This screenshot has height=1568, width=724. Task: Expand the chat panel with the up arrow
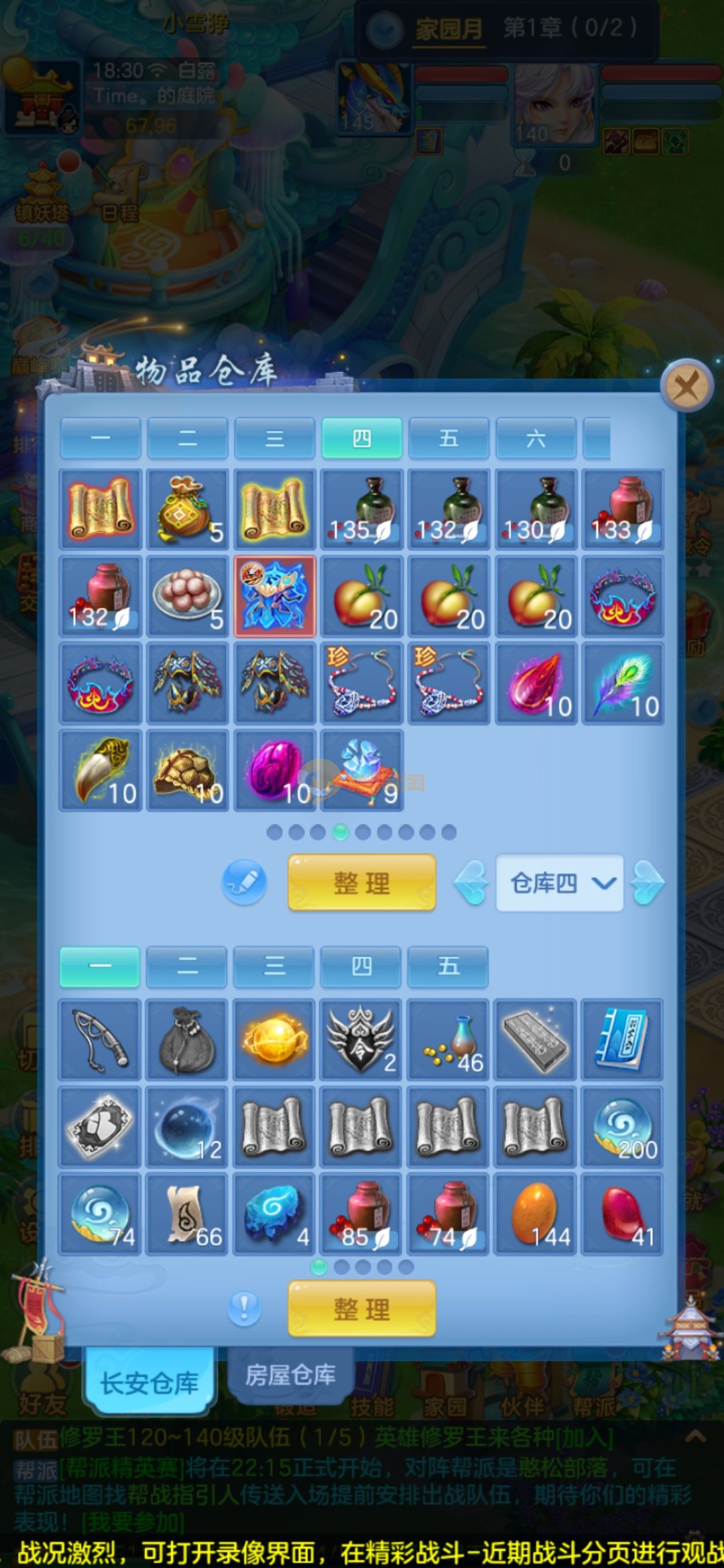coord(695,1436)
